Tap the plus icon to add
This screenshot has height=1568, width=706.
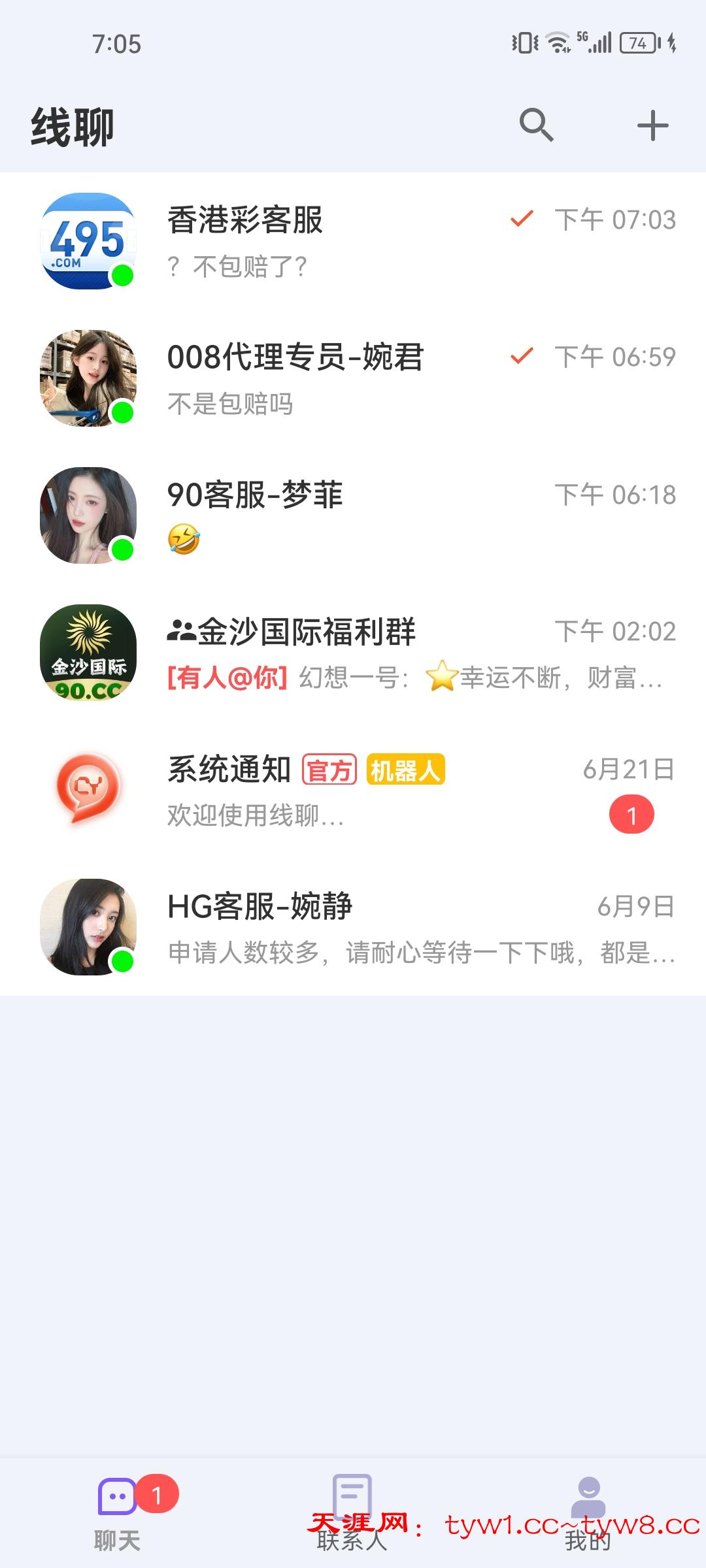(652, 125)
